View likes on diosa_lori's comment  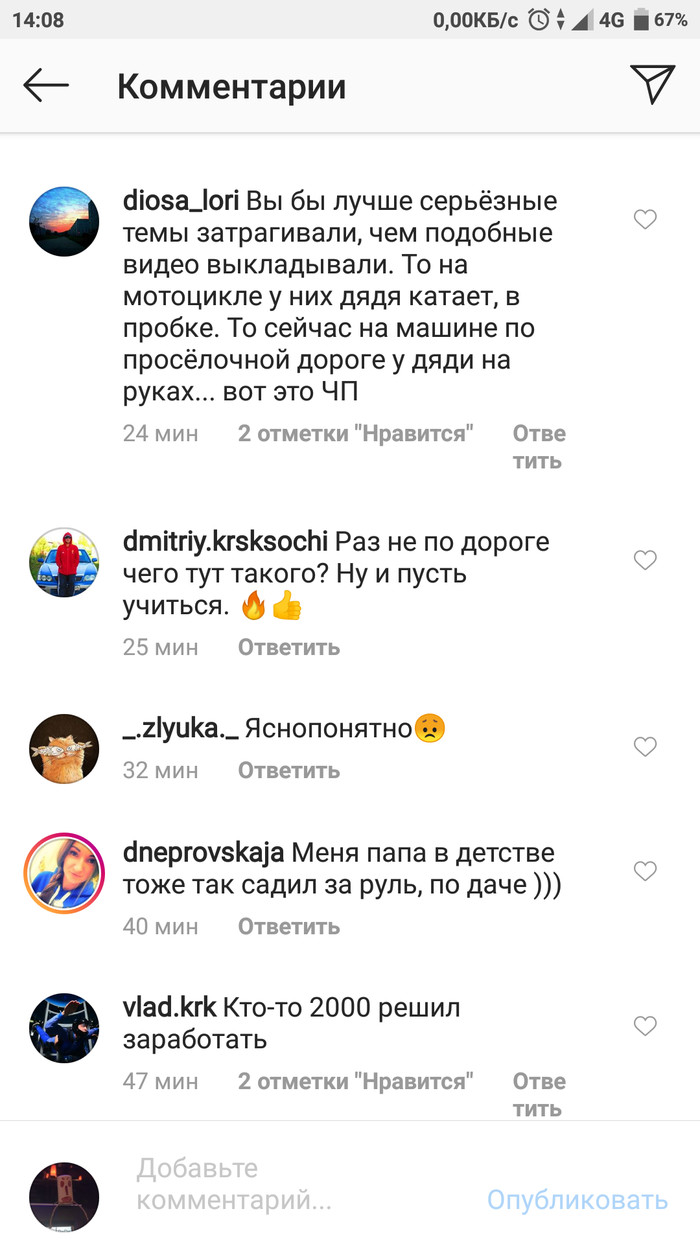pos(355,433)
